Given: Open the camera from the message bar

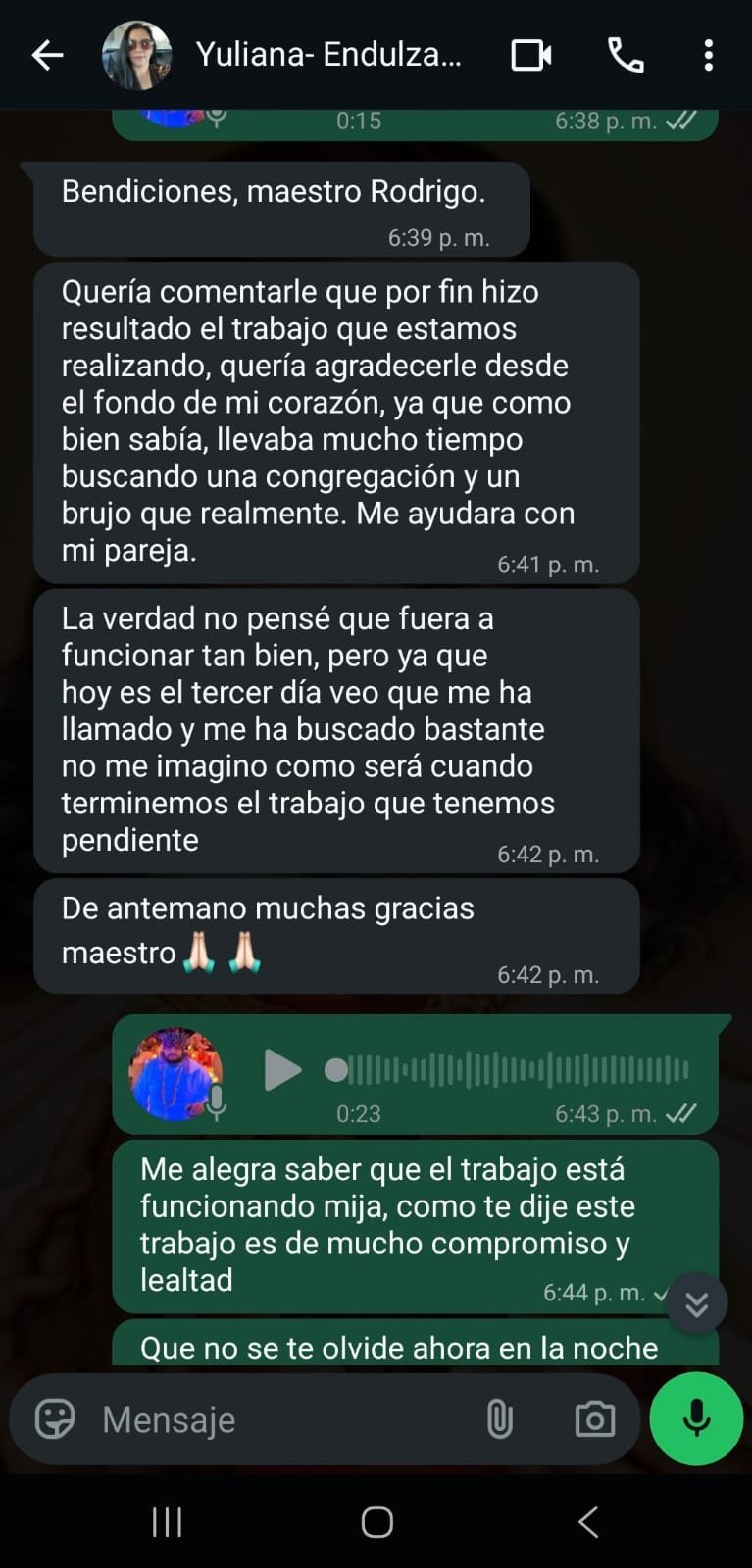Looking at the screenshot, I should (594, 1419).
